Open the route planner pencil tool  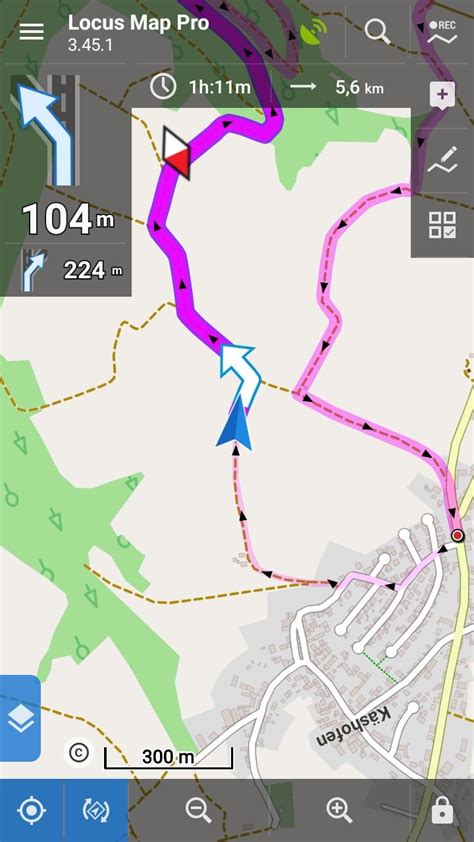tap(442, 159)
